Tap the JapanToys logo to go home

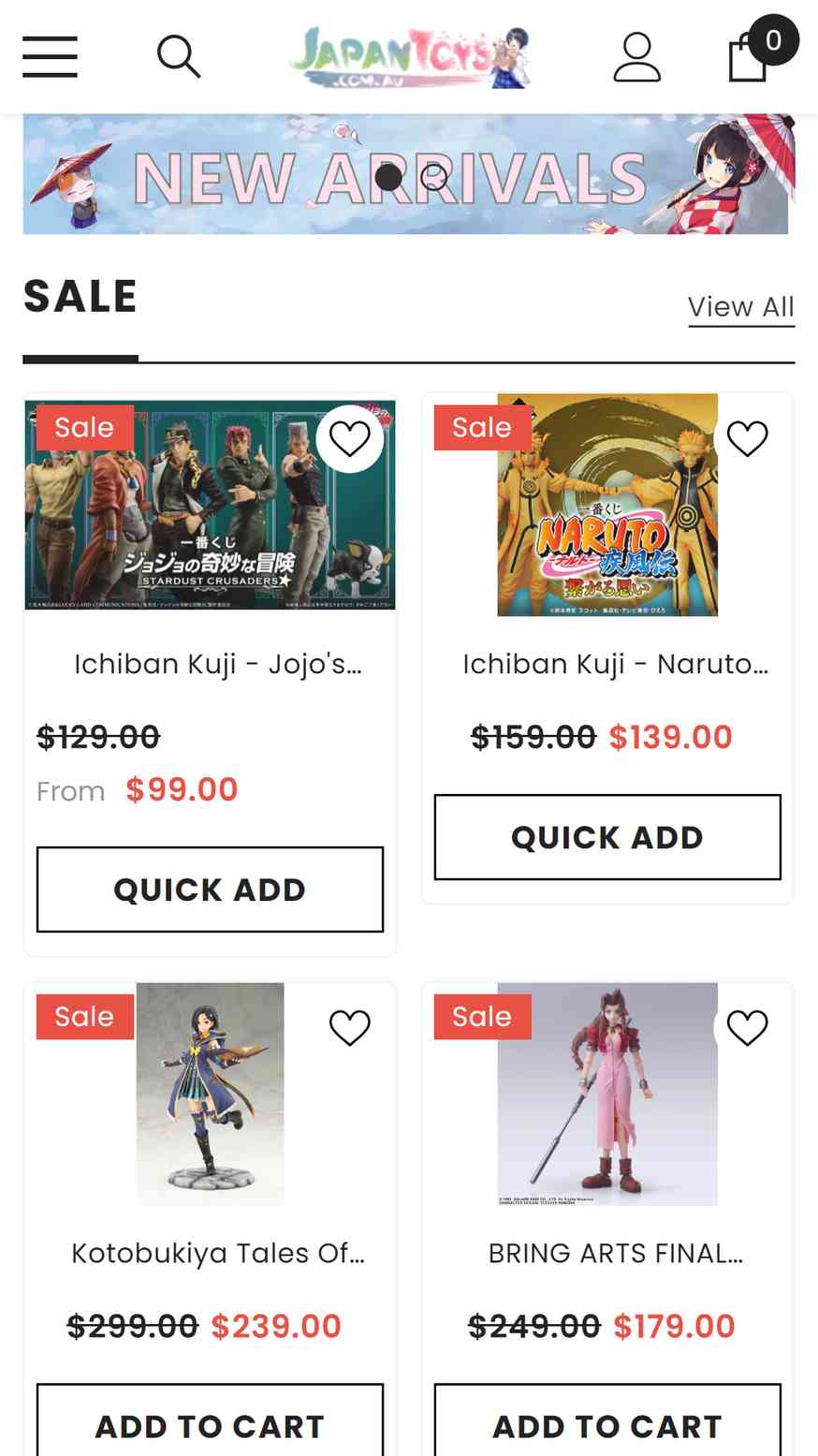click(x=410, y=57)
